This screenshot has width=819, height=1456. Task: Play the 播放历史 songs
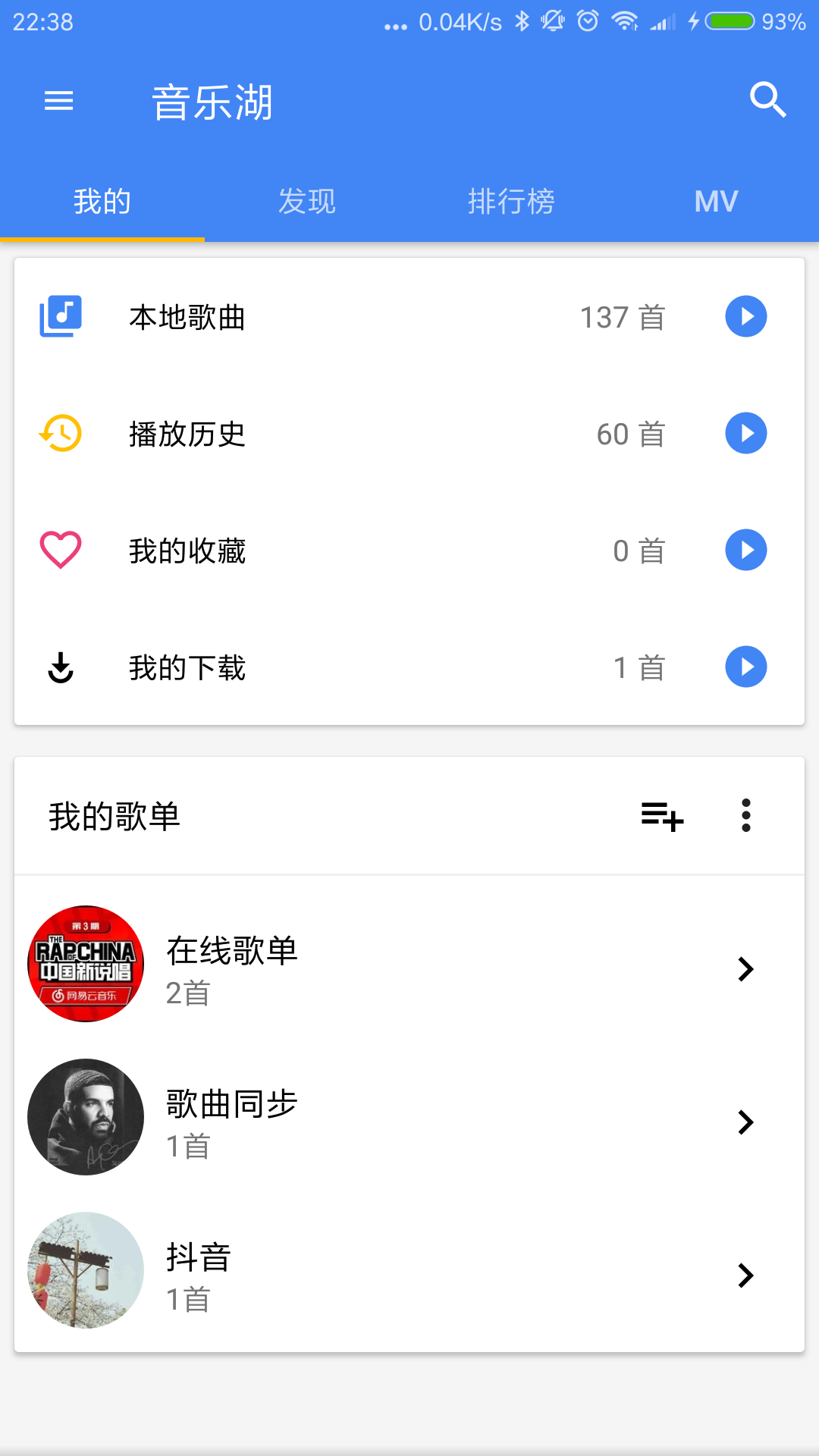[x=746, y=433]
